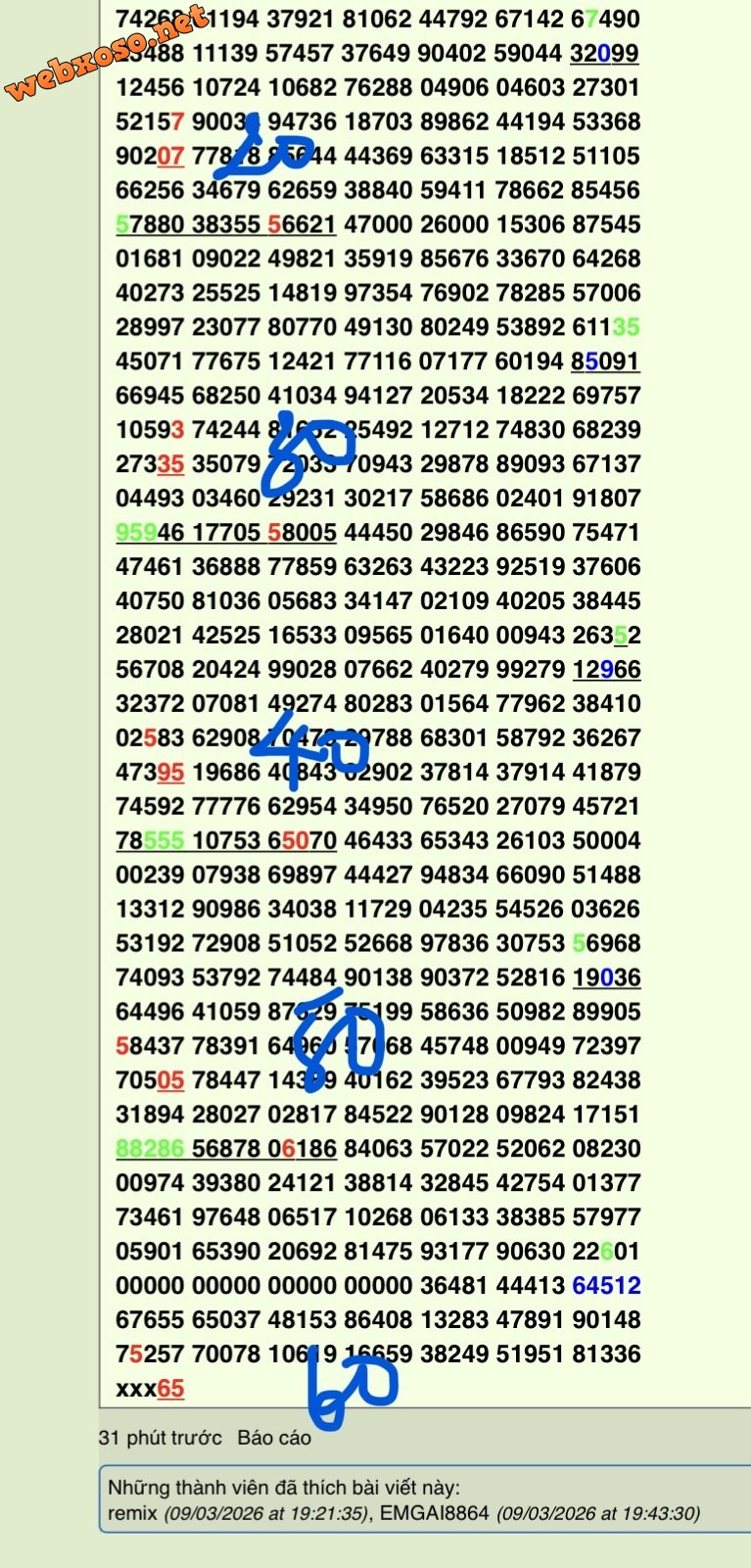Open member EMGAI8864's profile
This screenshot has height=1568, width=751.
(x=434, y=1513)
